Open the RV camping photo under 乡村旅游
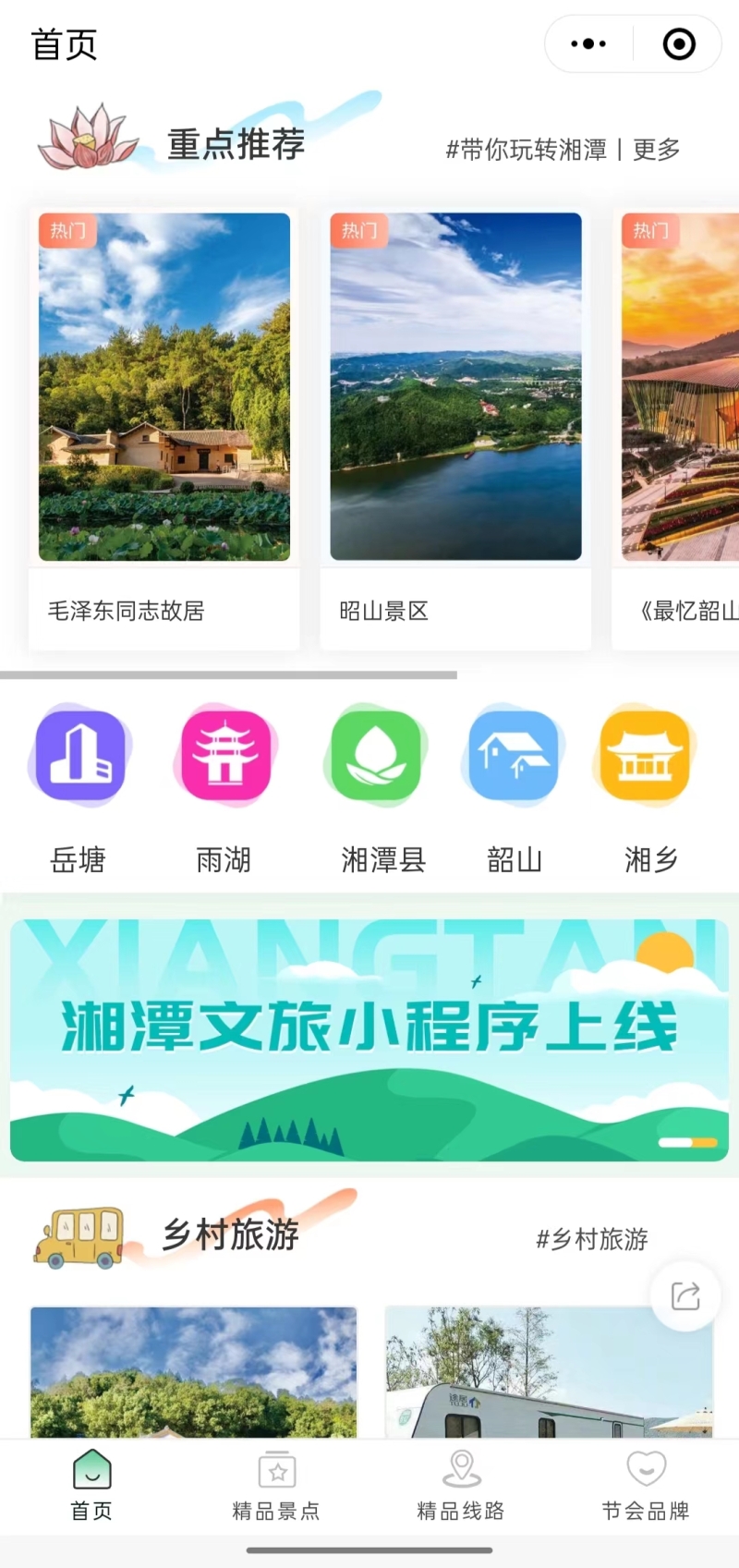This screenshot has width=739, height=1568. pyautogui.click(x=549, y=1372)
